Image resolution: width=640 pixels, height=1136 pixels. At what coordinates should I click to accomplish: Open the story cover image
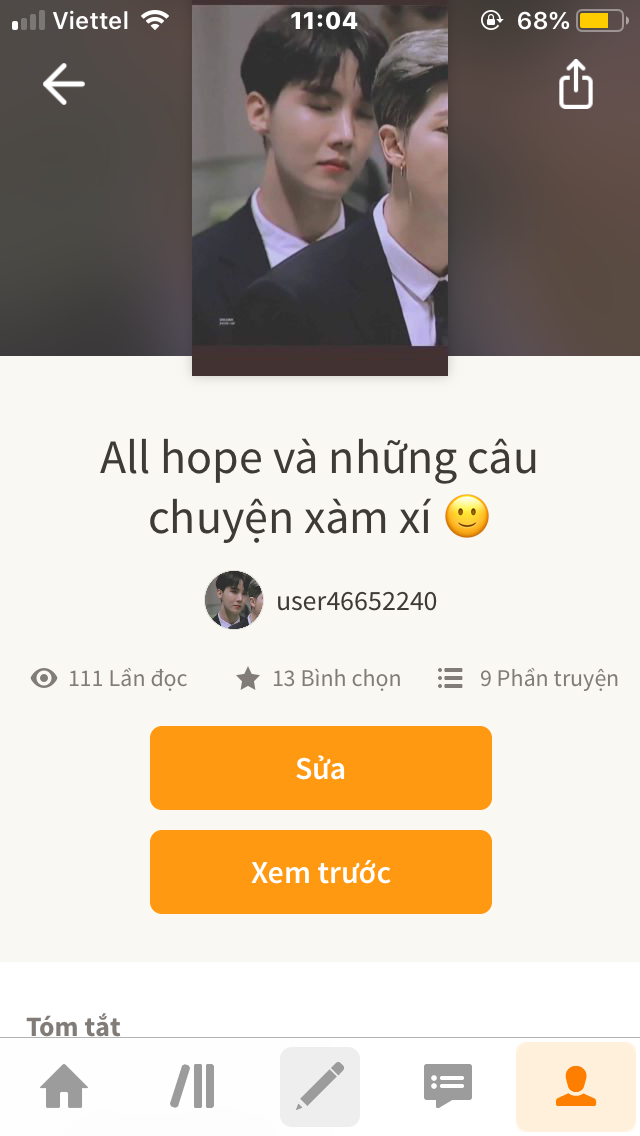[320, 190]
